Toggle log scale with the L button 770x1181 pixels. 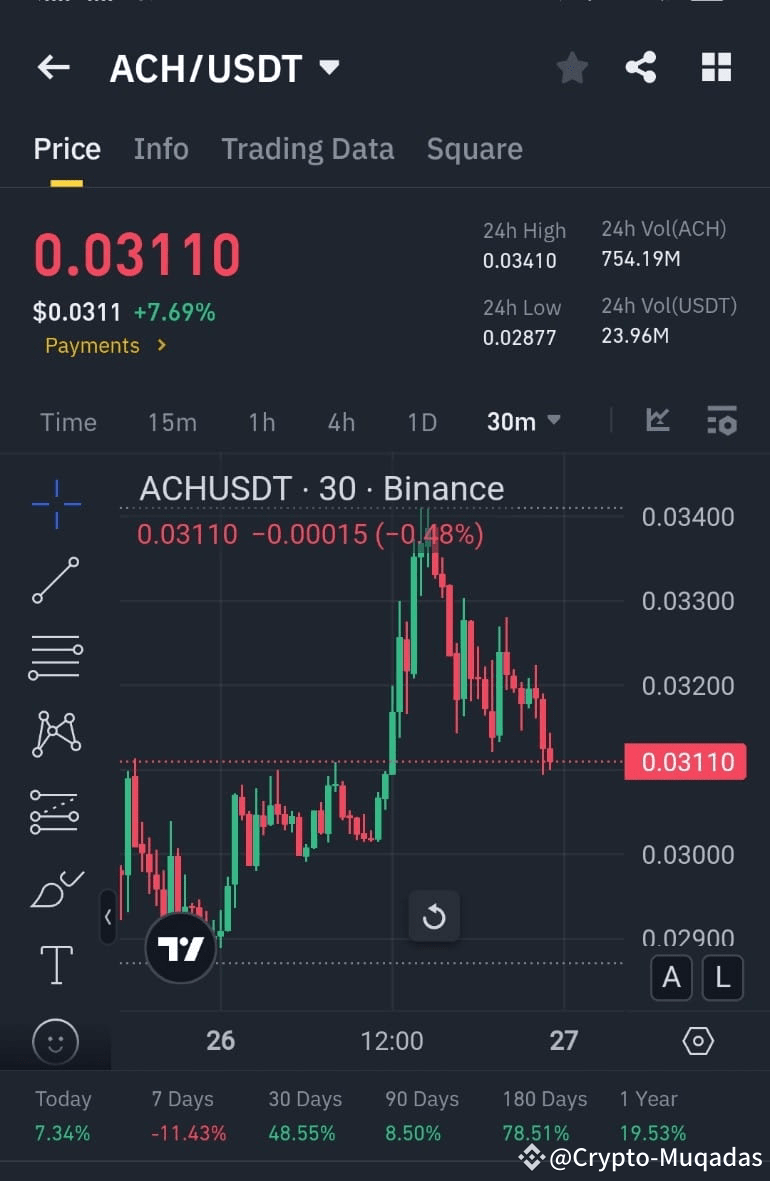723,978
